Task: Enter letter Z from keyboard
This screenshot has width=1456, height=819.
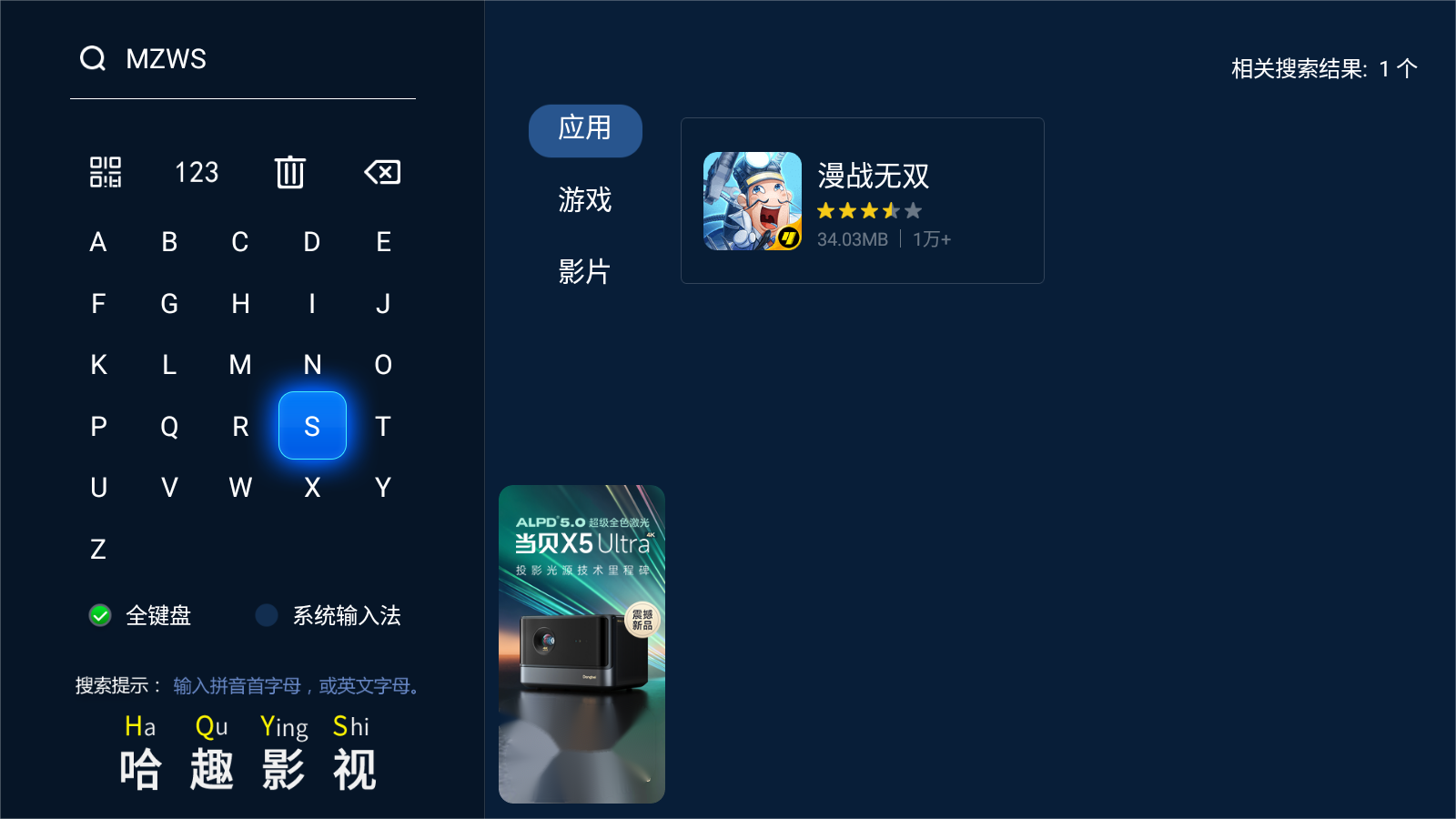Action: 98,549
